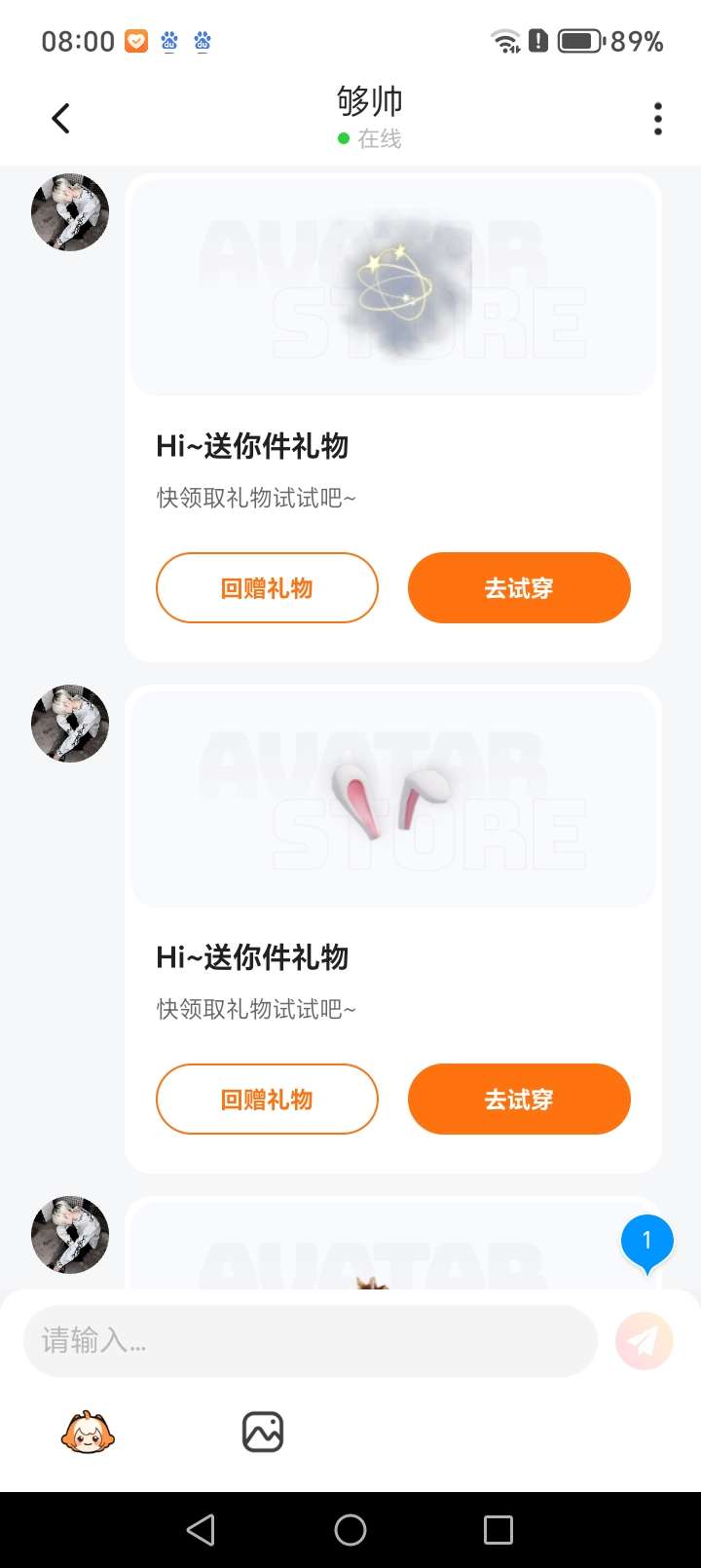
Task: Open the recent apps view
Action: [x=498, y=1530]
